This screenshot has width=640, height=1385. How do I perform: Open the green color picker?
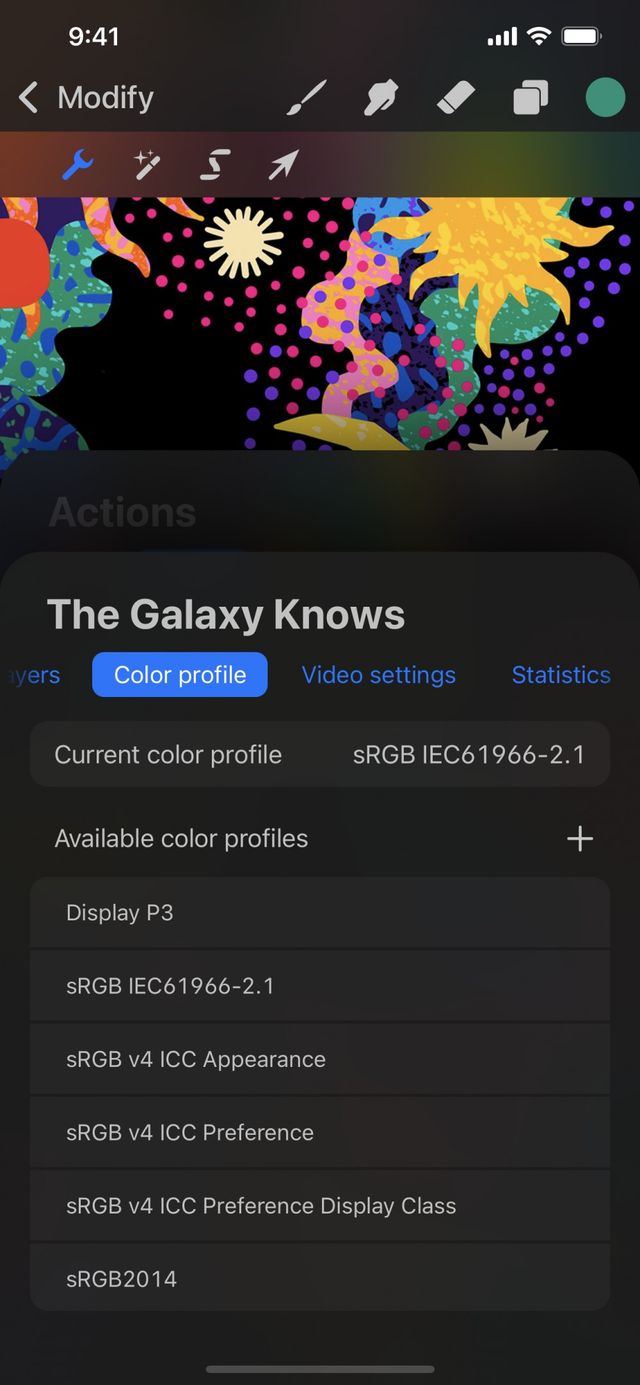[604, 98]
